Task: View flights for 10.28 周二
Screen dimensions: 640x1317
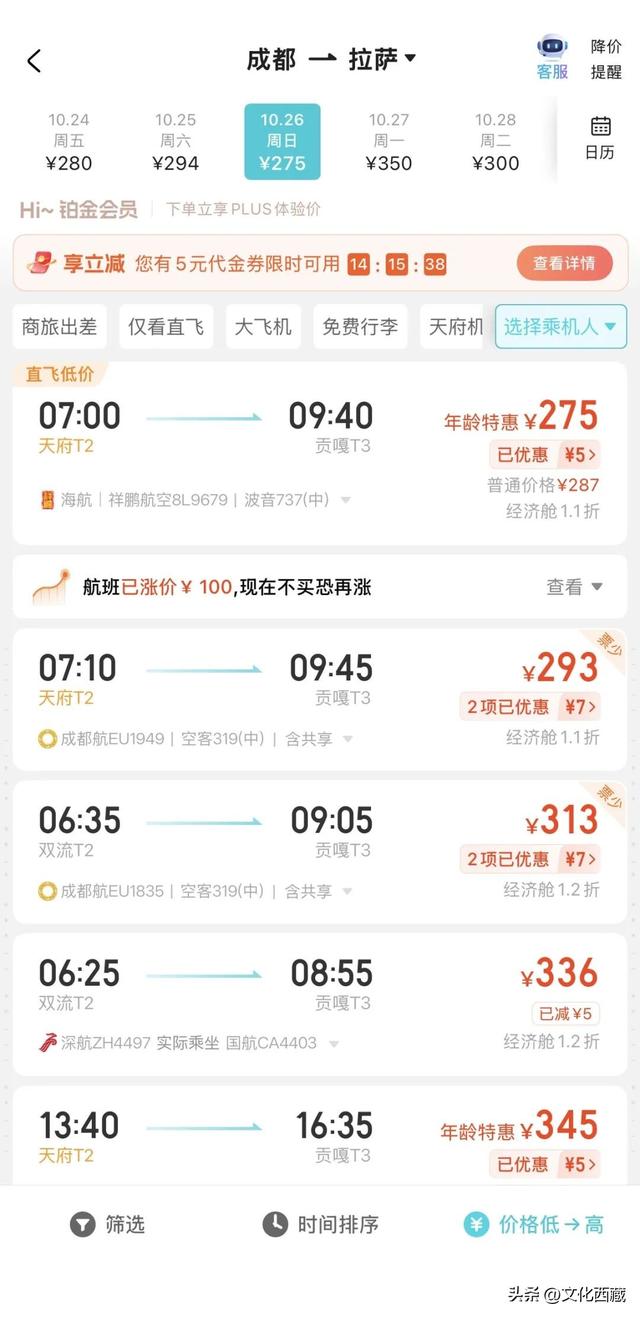Action: click(495, 141)
